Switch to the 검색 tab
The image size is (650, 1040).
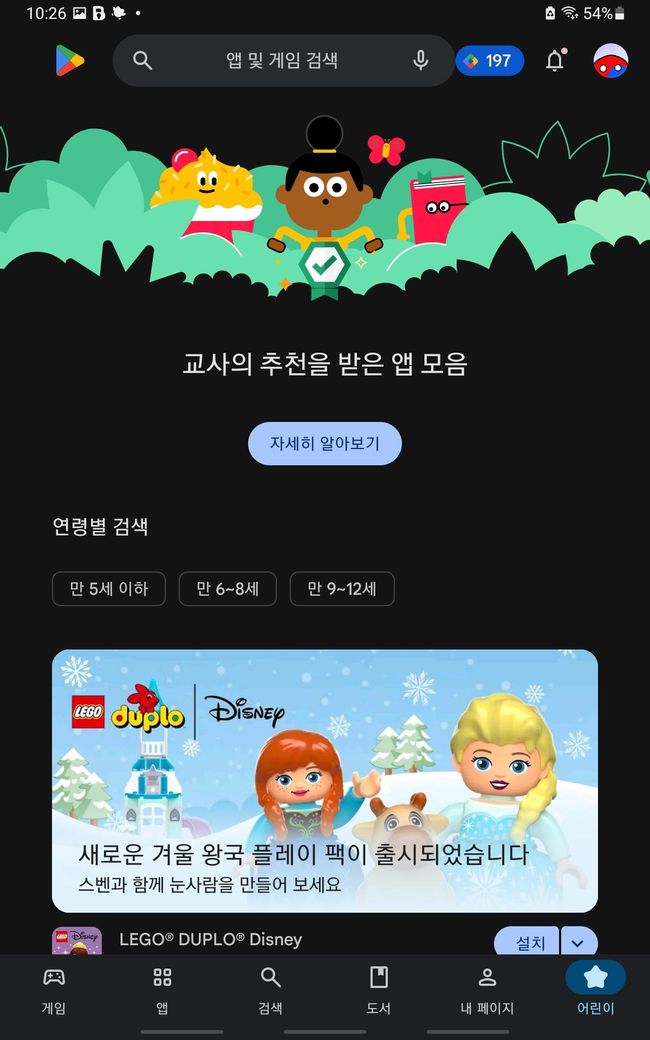pyautogui.click(x=270, y=990)
